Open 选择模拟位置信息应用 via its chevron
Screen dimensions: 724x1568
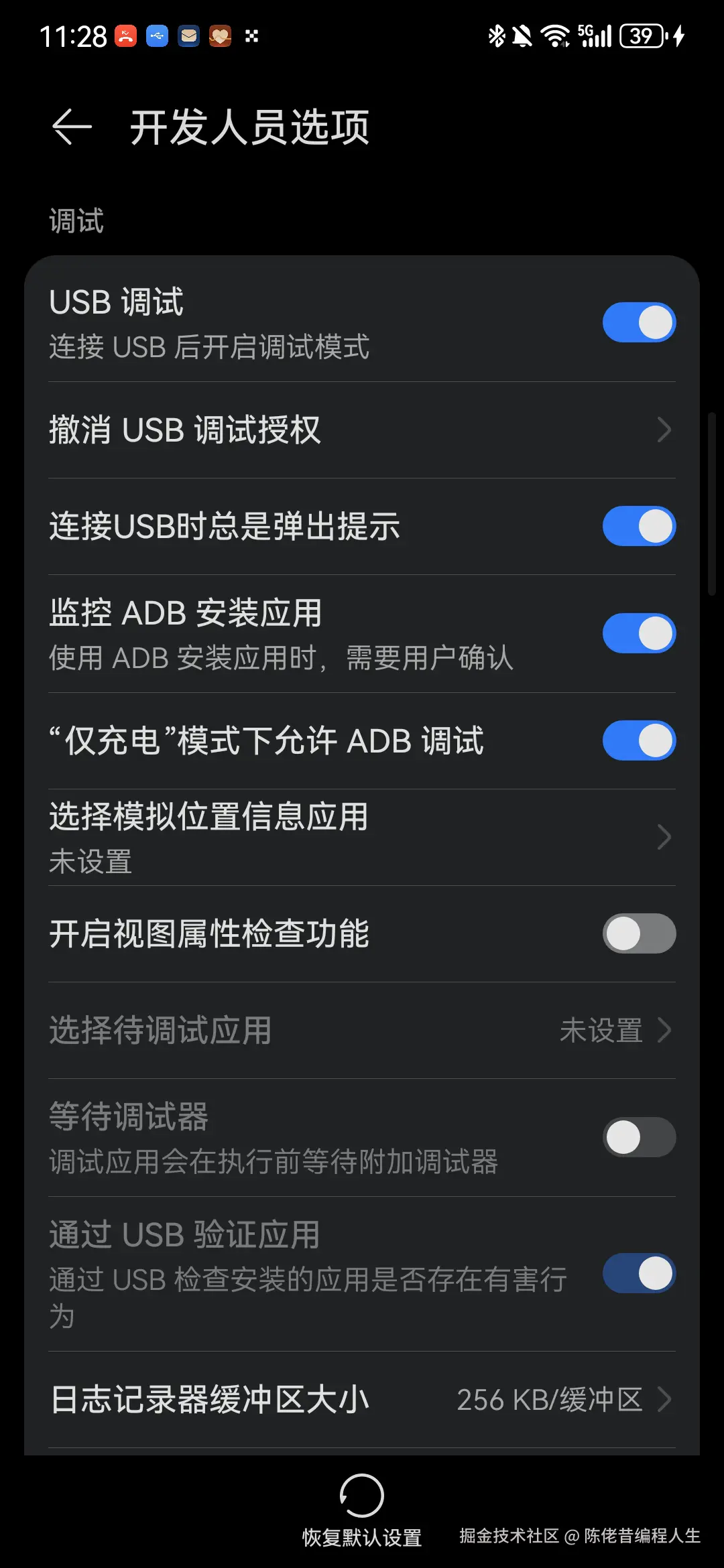click(662, 837)
